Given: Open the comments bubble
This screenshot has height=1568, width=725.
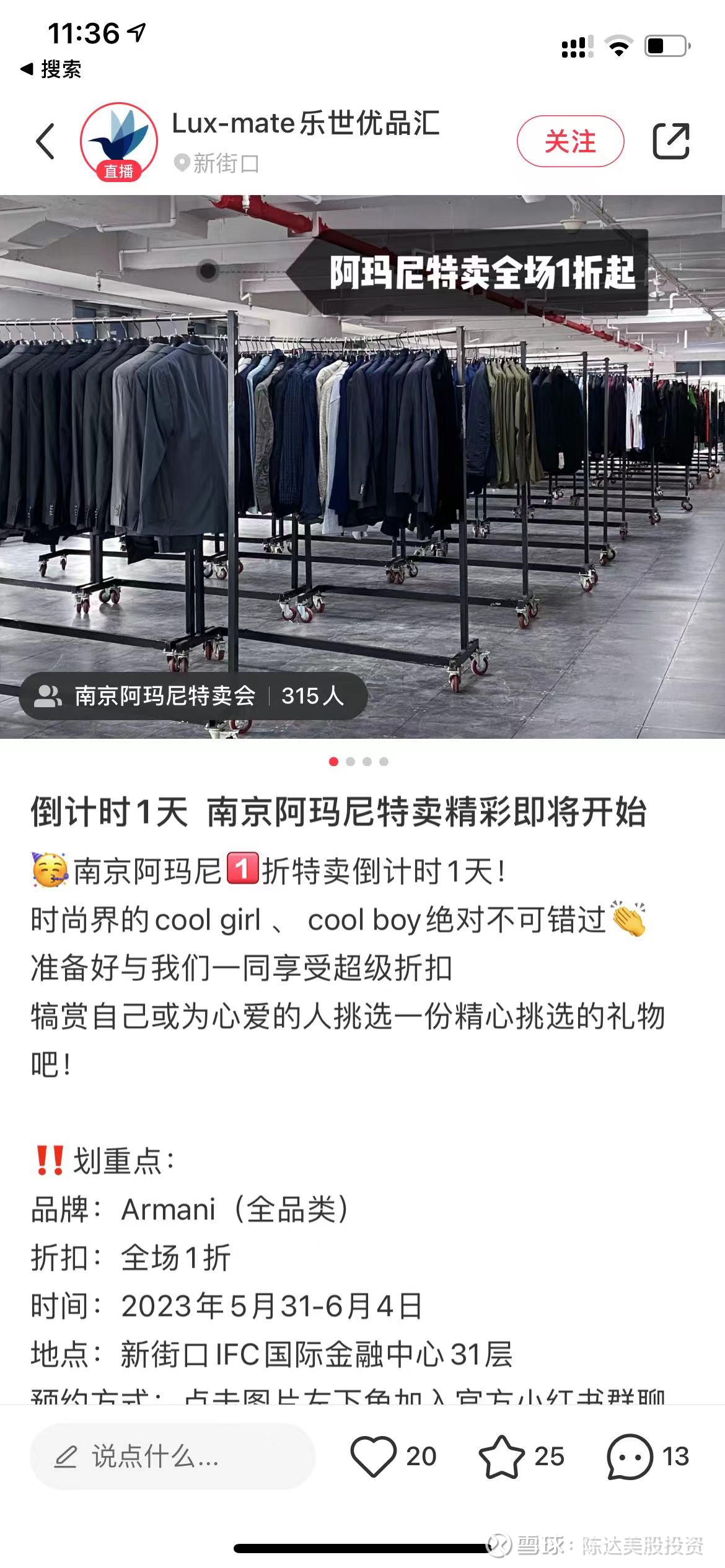Looking at the screenshot, I should click(x=630, y=1457).
